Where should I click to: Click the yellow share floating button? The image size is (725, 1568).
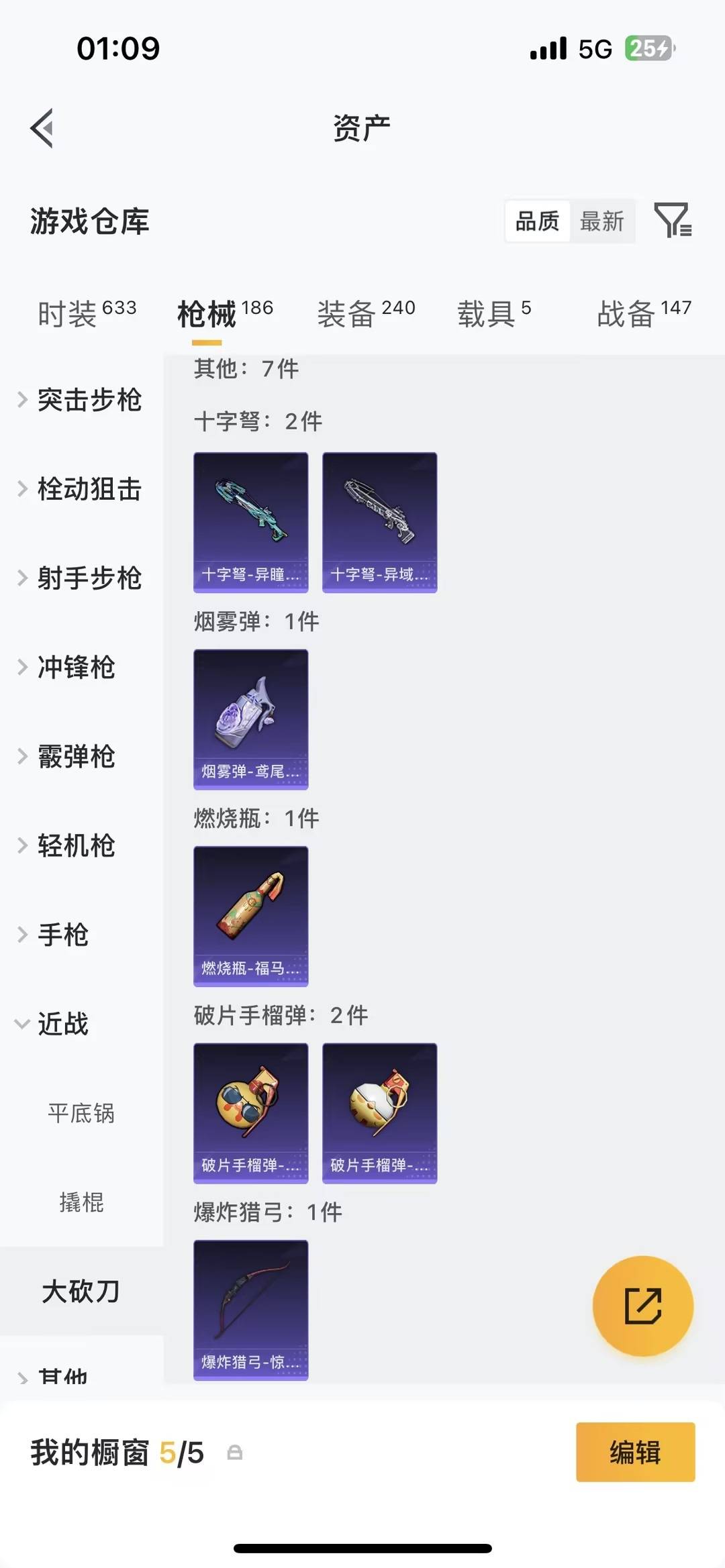(x=642, y=1305)
